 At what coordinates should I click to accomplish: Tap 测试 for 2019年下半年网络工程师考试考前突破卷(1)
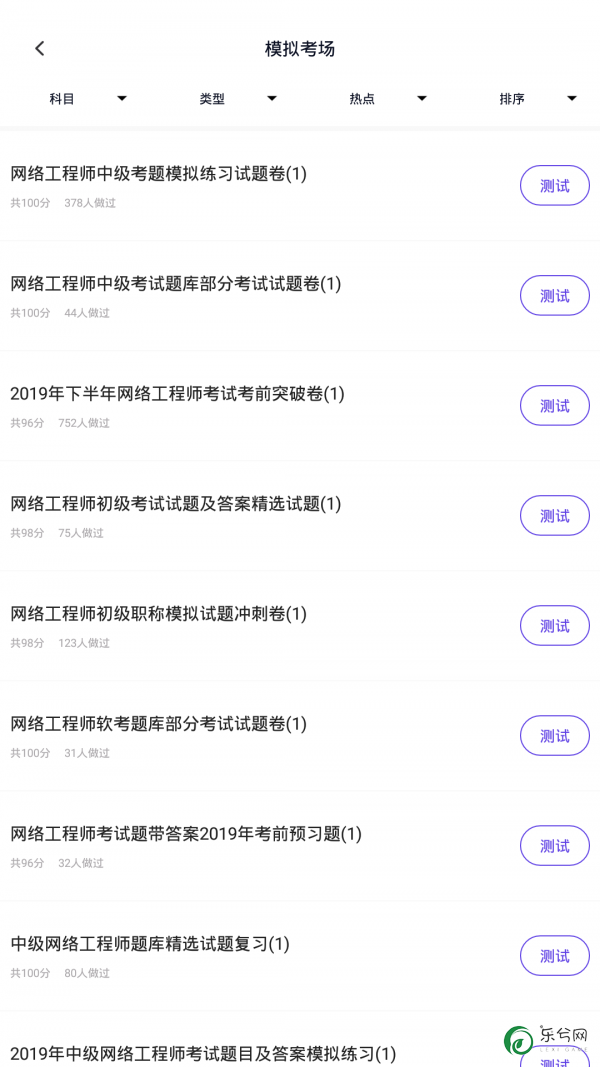[554, 406]
